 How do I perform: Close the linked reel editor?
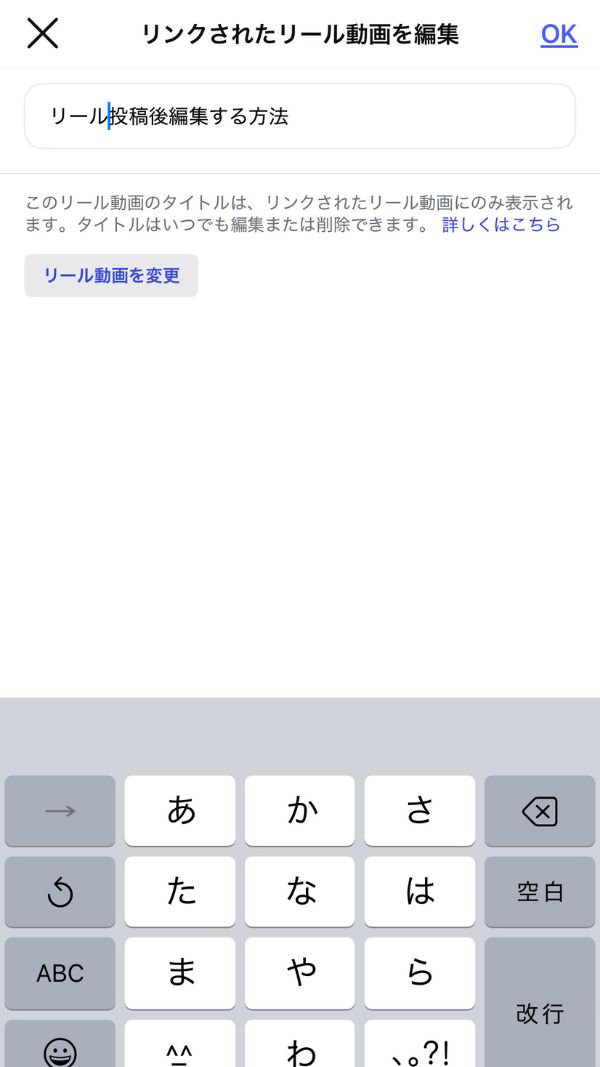click(42, 33)
